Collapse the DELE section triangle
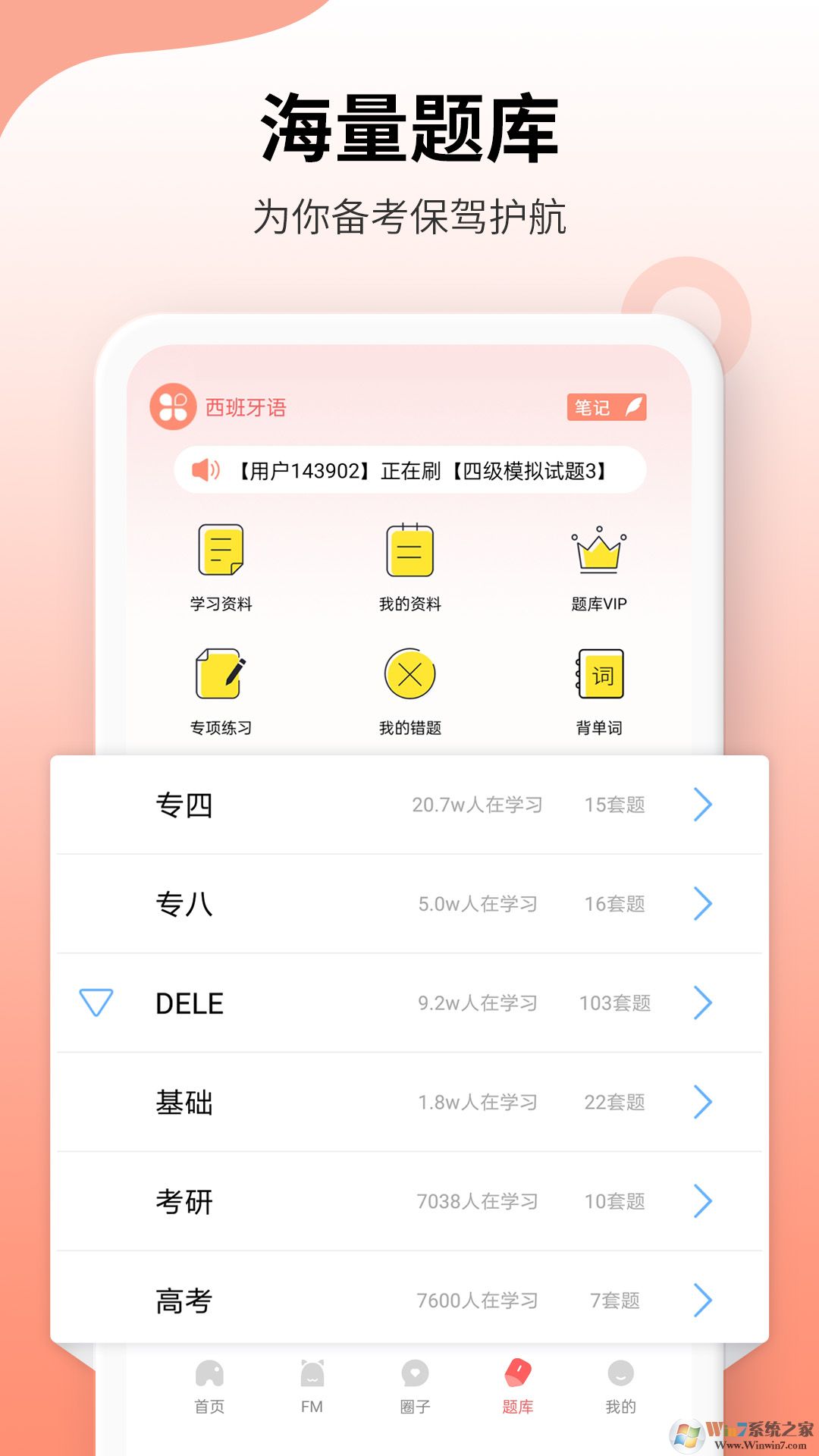Screen dimensions: 819x1456 (x=97, y=1003)
